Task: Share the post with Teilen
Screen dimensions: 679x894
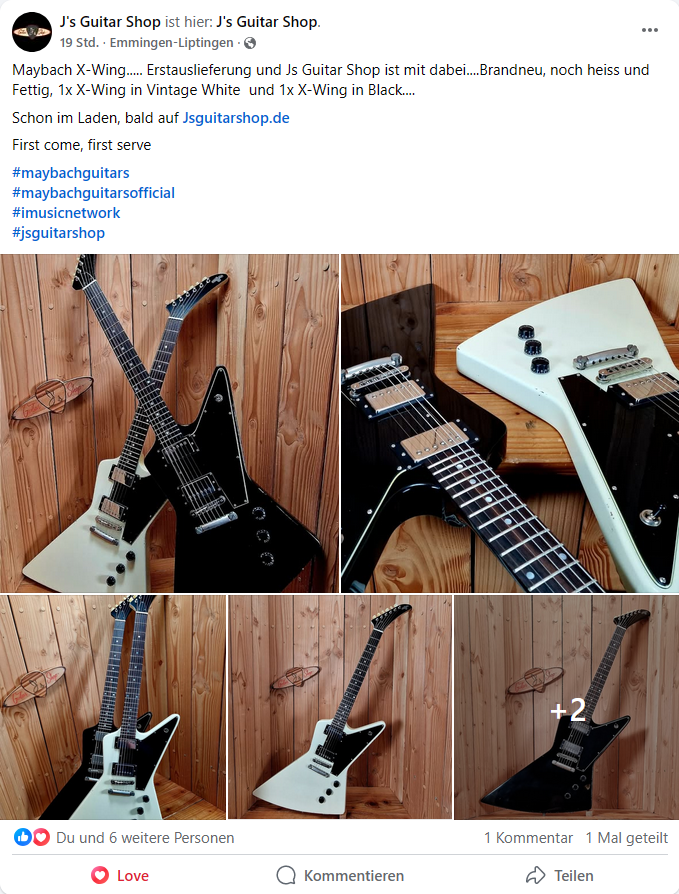Action: pyautogui.click(x=560, y=875)
